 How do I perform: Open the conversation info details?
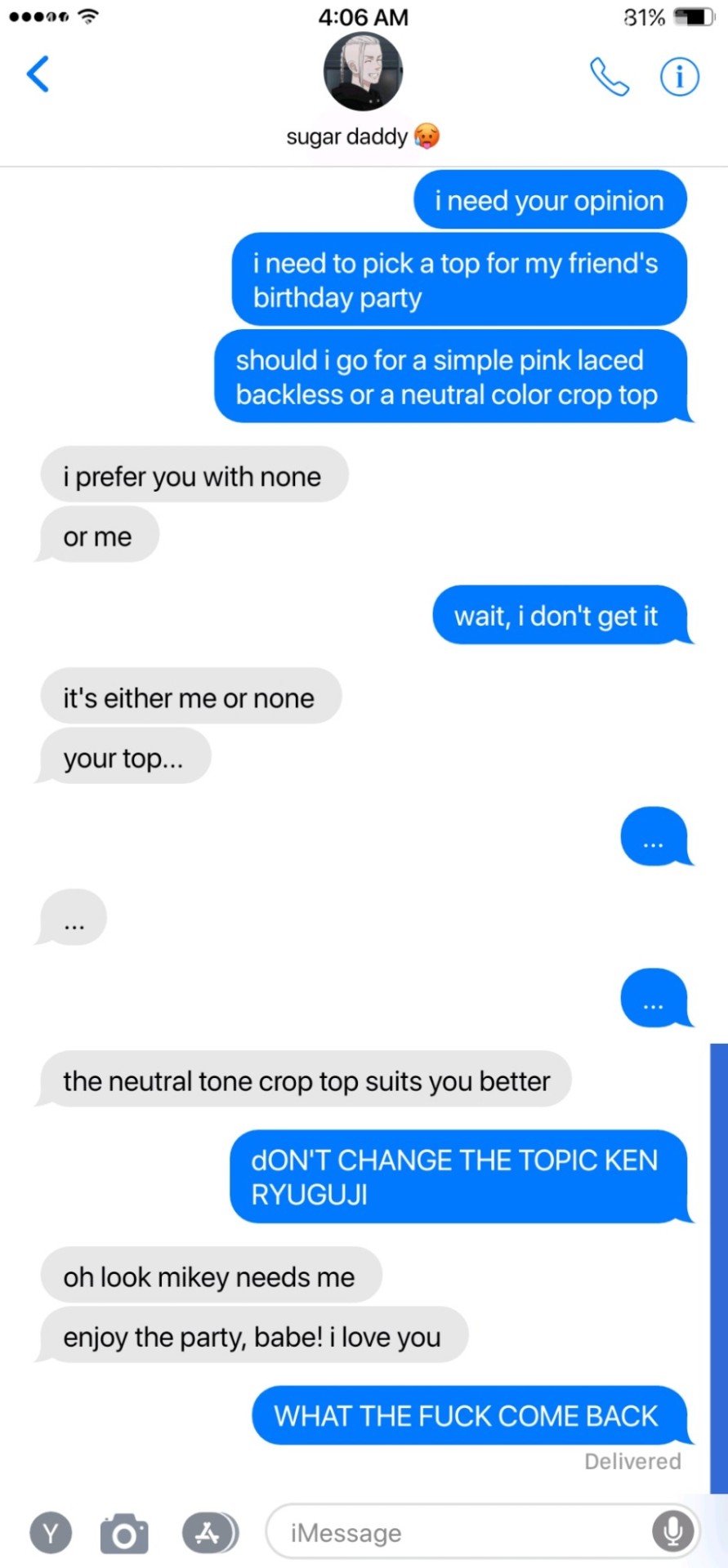click(679, 77)
